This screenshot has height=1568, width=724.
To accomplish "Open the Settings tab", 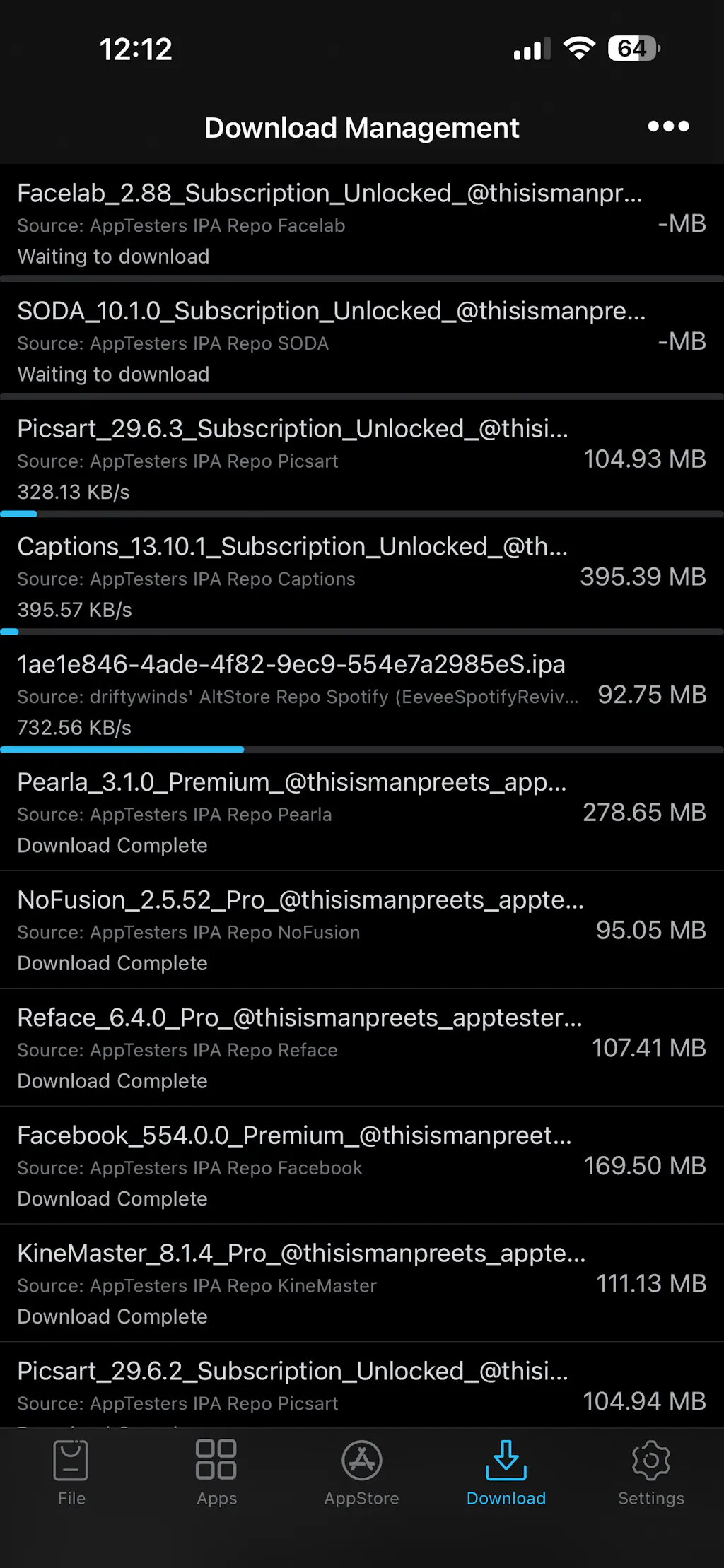I will tap(650, 1472).
